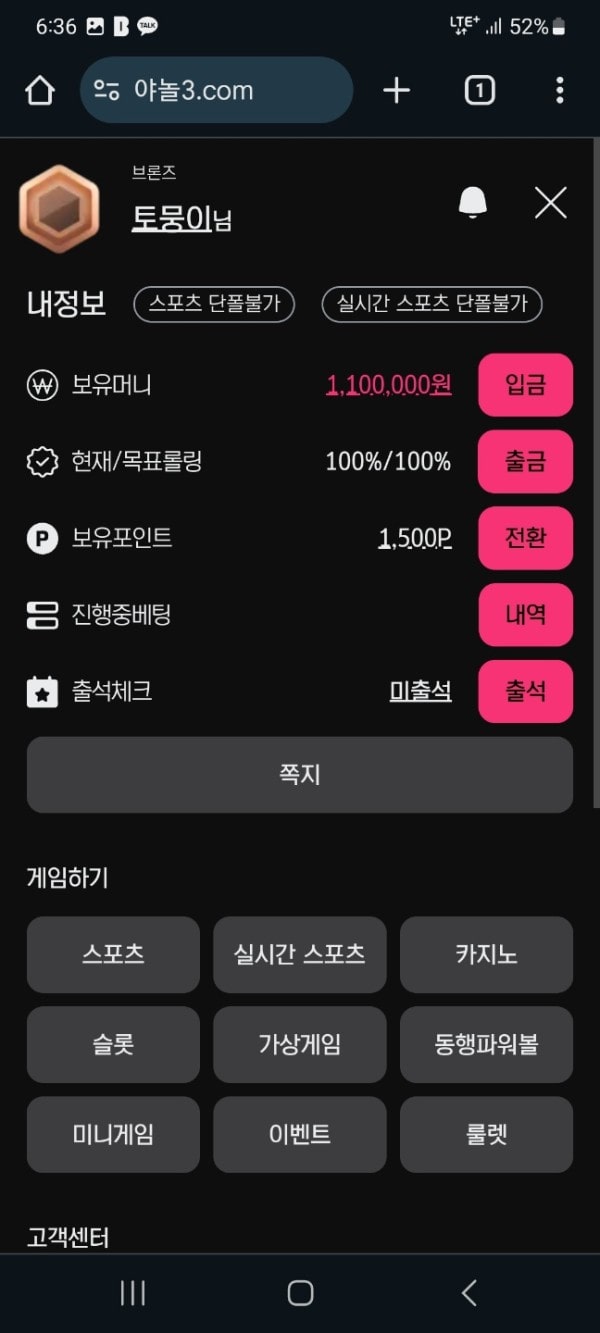Open the 이벤트 page
Image resolution: width=600 pixels, height=1333 pixels.
(300, 1134)
